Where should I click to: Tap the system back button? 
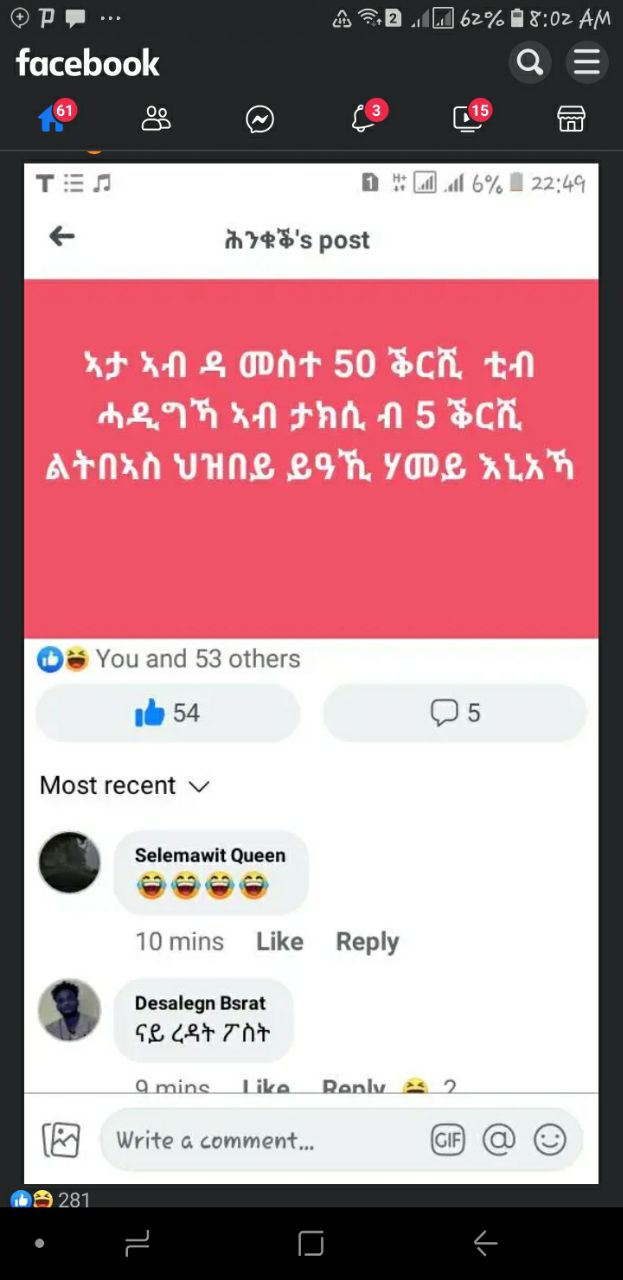(485, 1243)
